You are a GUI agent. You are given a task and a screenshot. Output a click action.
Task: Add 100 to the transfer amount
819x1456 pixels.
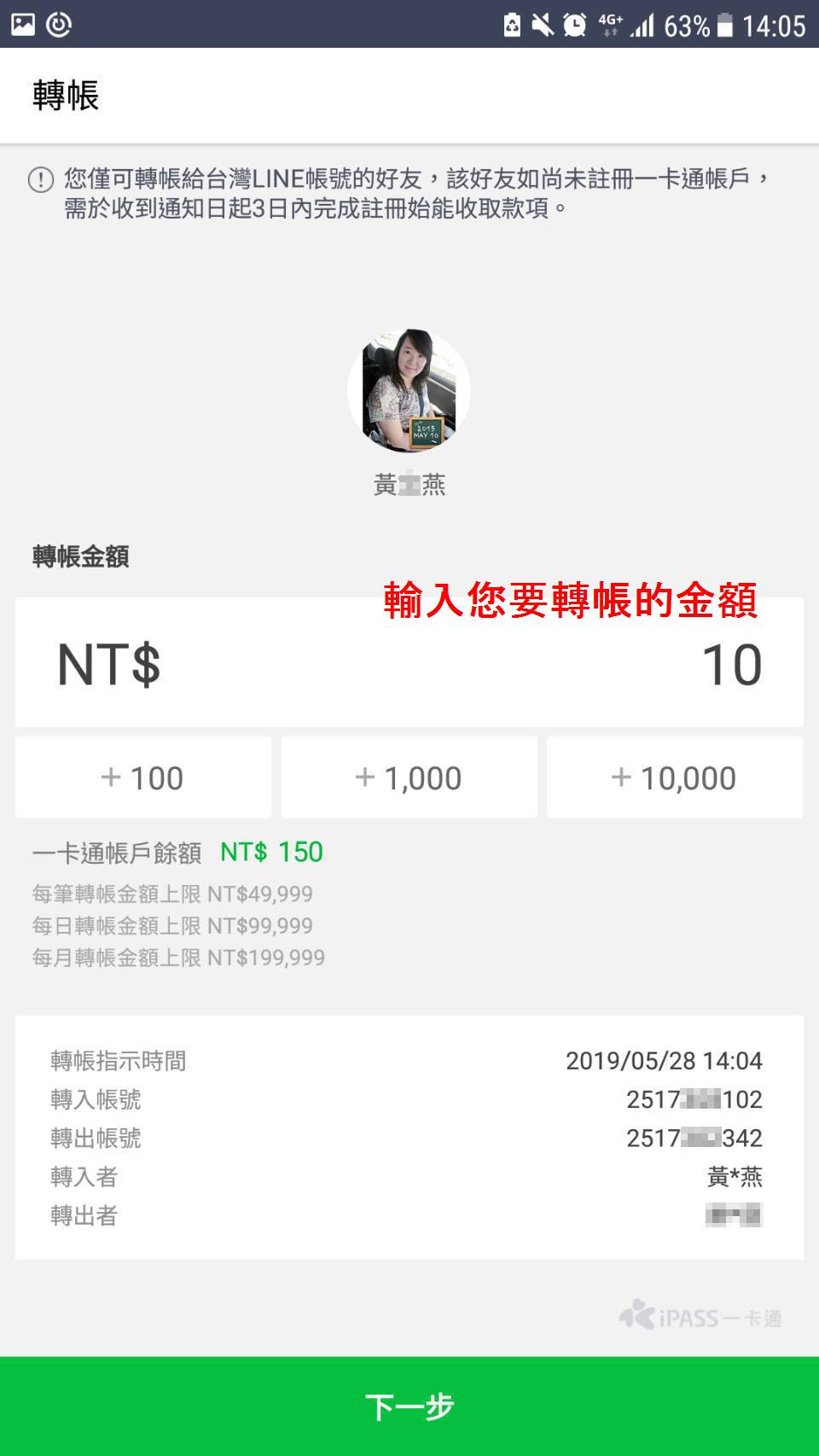click(x=143, y=778)
